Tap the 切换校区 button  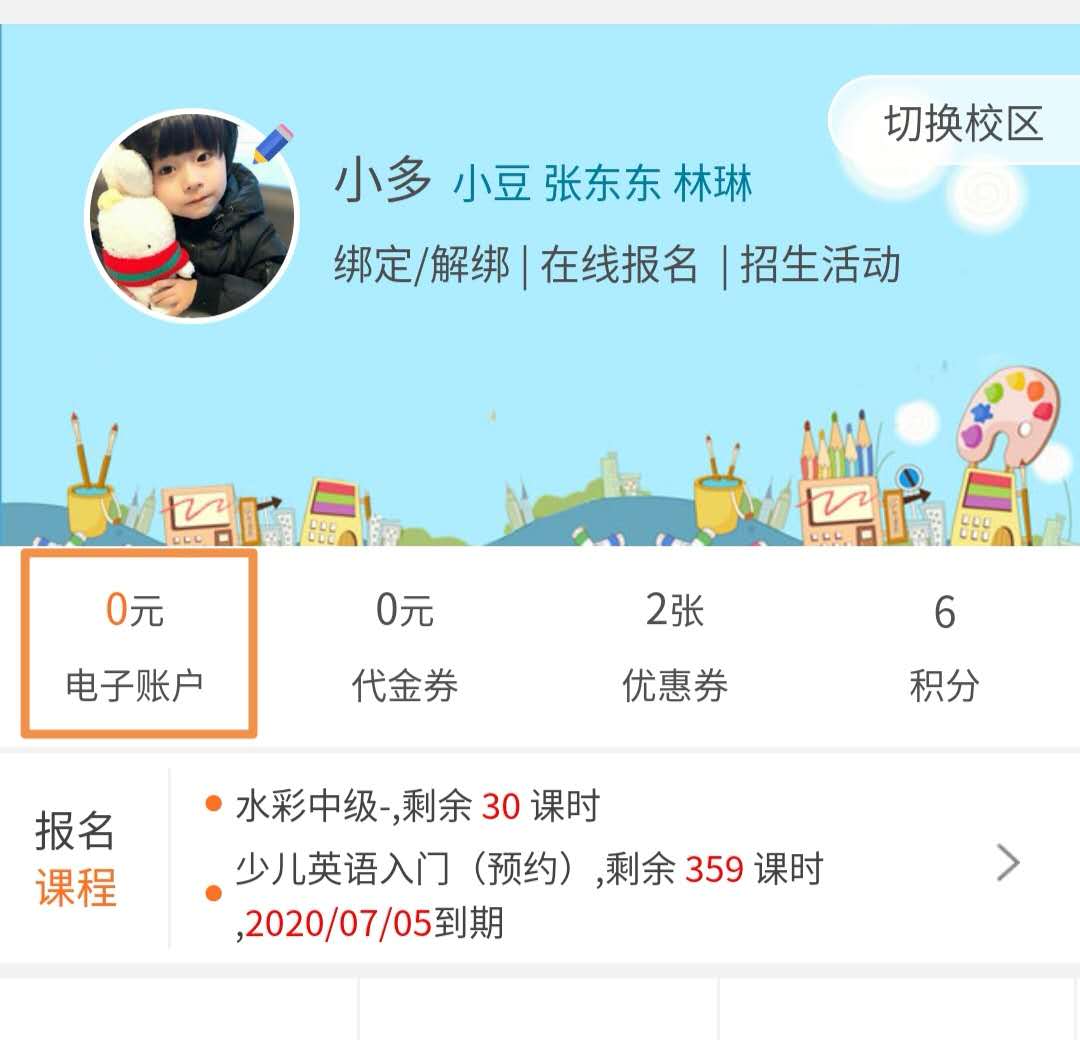point(962,125)
